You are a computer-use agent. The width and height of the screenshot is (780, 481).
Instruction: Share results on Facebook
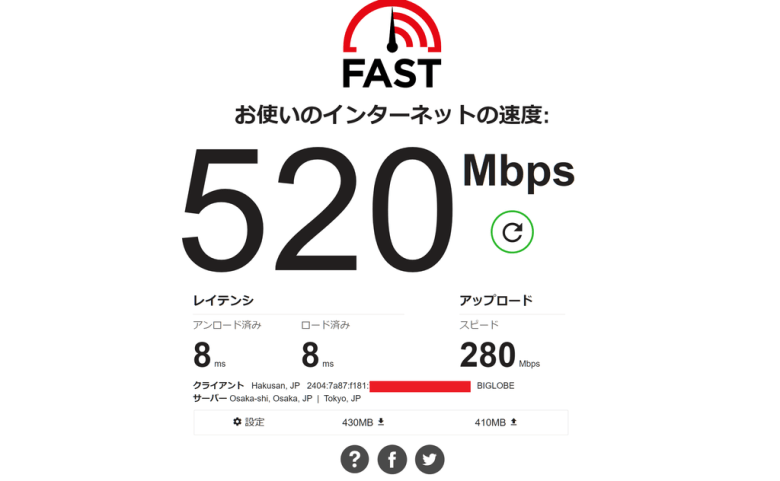(x=392, y=459)
